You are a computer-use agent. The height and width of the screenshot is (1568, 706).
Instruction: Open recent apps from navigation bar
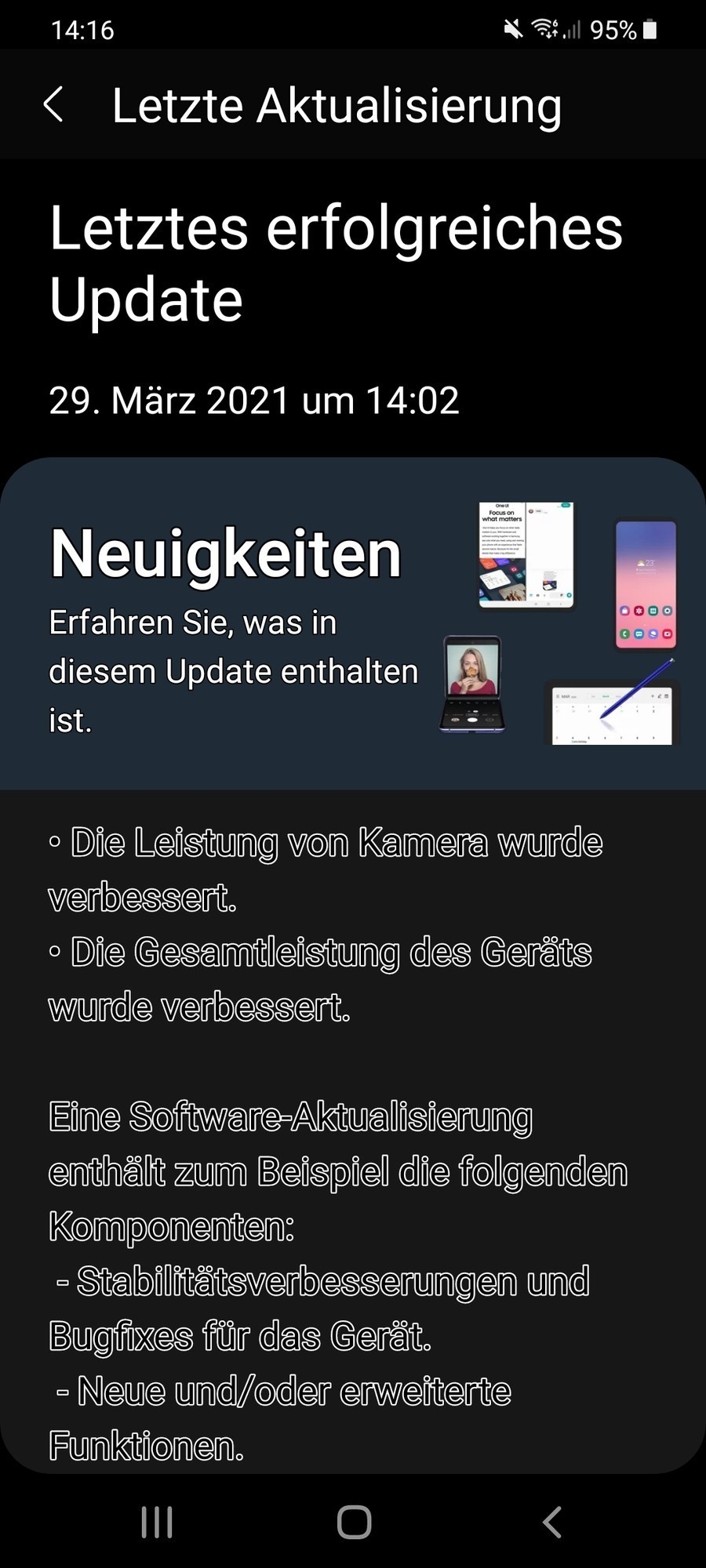(157, 1522)
